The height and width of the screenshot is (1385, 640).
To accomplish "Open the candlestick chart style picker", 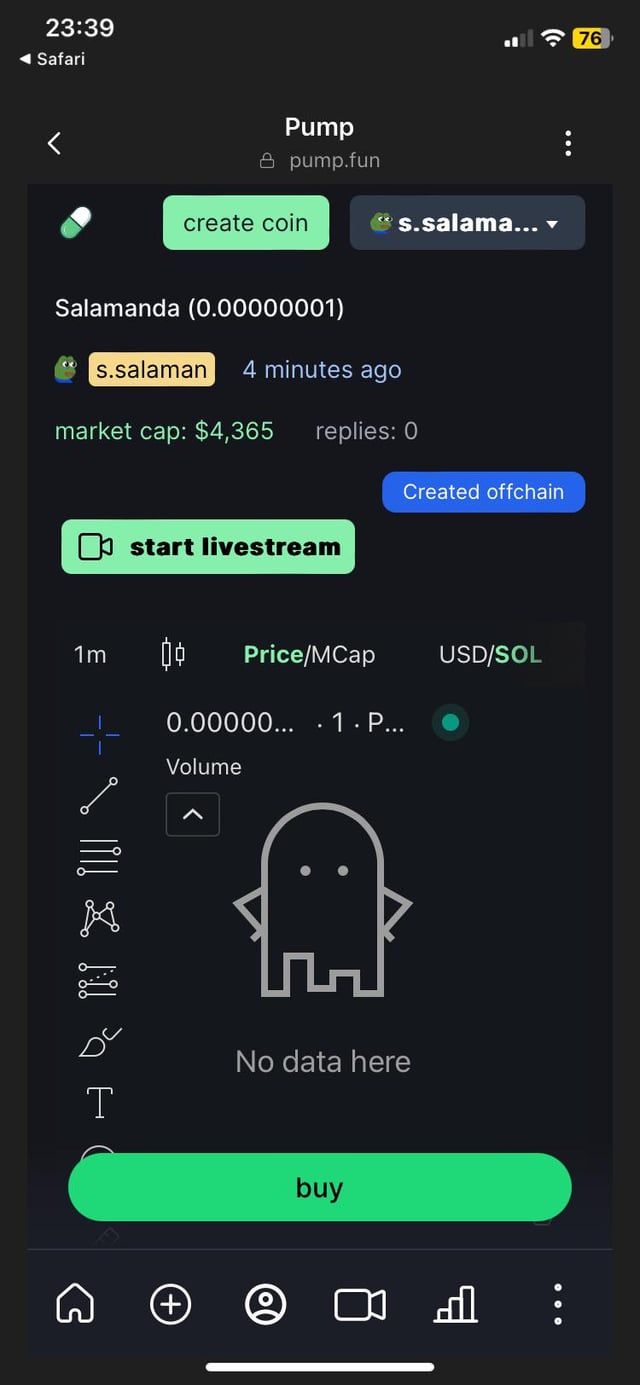I will pyautogui.click(x=173, y=655).
